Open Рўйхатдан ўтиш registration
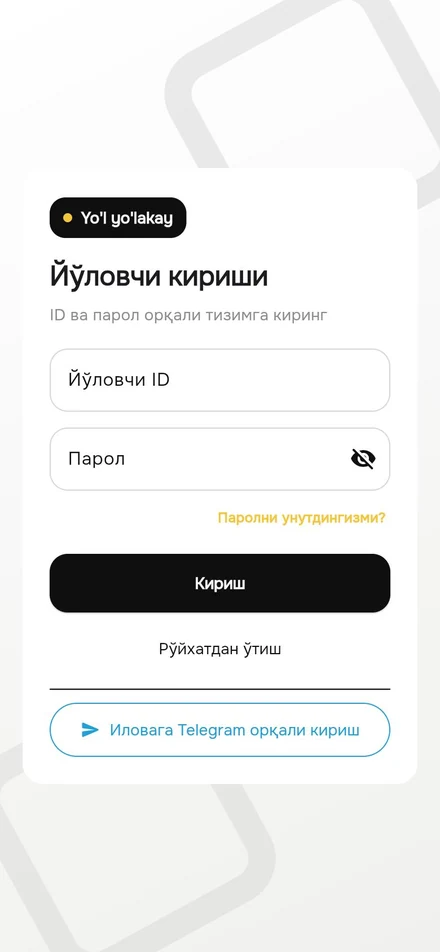440x952 pixels. click(220, 649)
